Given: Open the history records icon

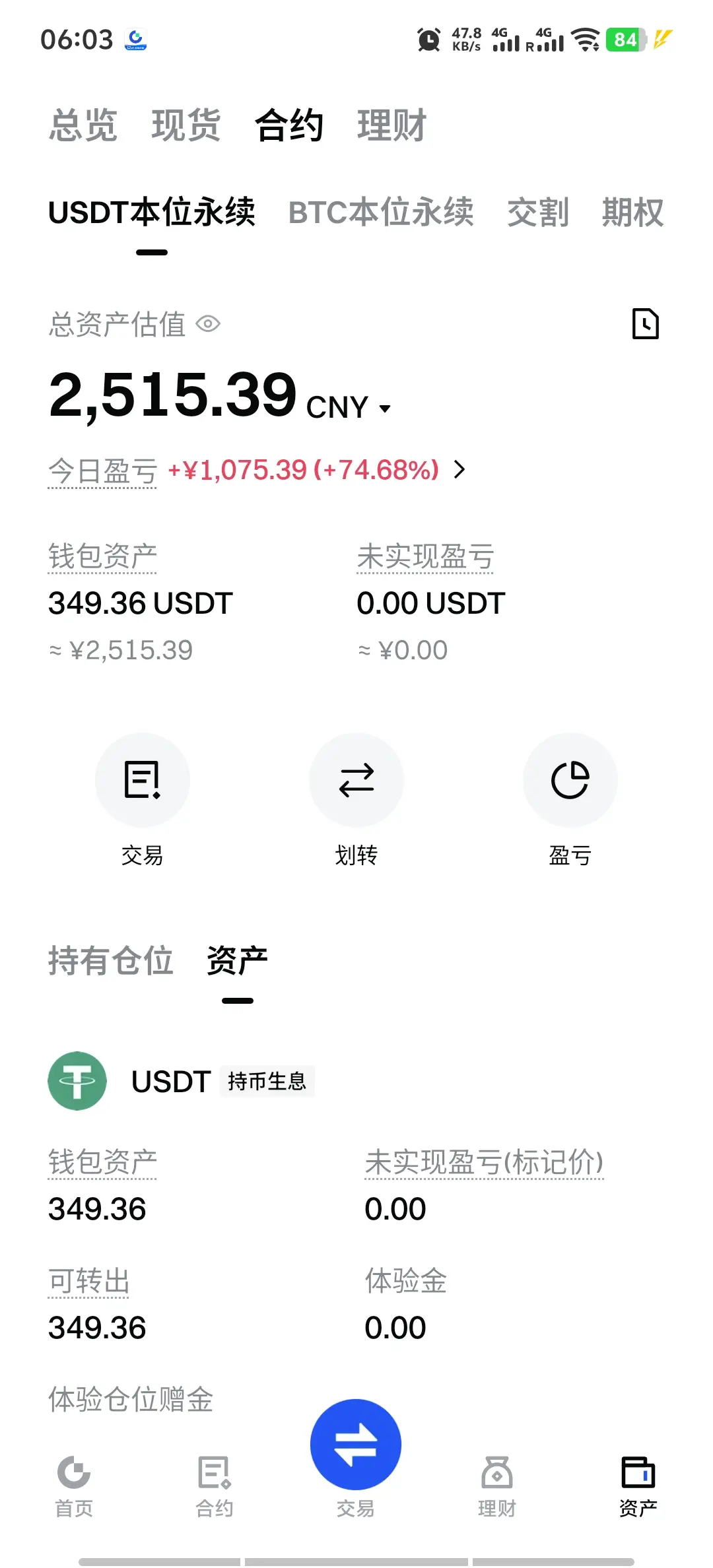Looking at the screenshot, I should click(645, 323).
